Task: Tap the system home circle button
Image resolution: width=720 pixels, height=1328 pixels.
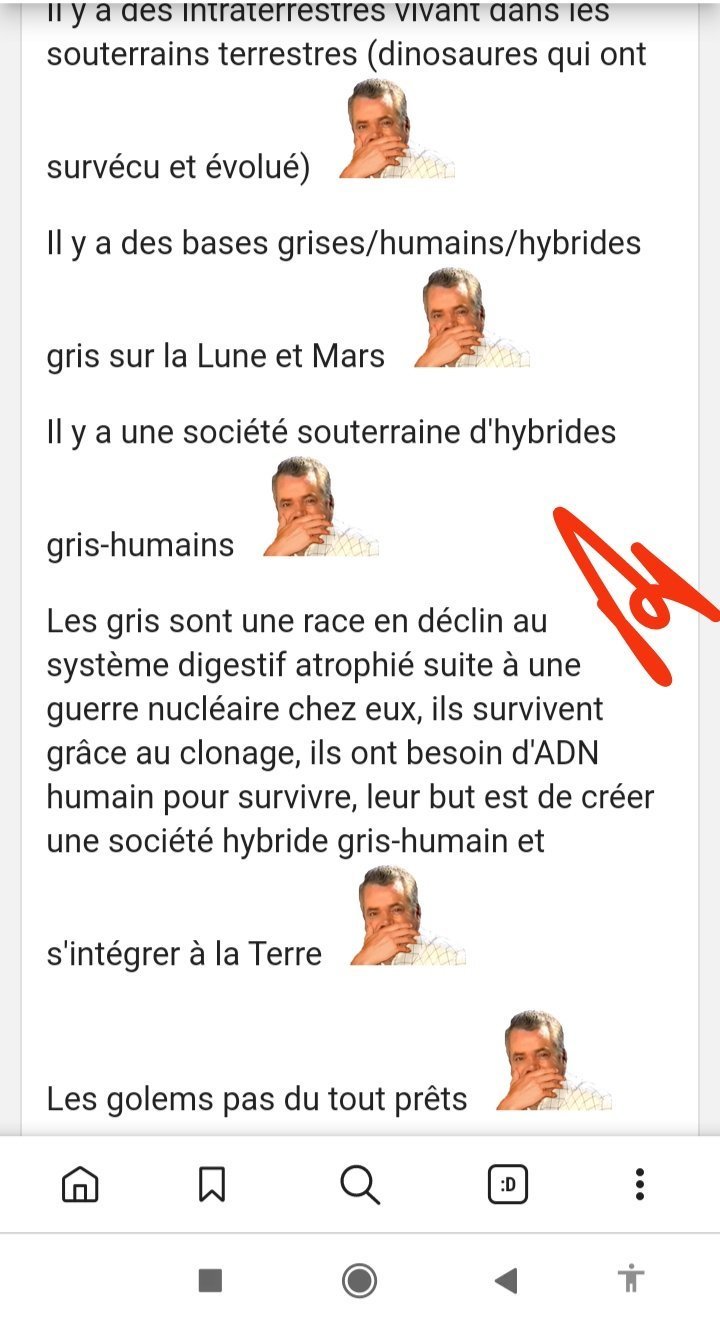Action: tap(359, 1280)
